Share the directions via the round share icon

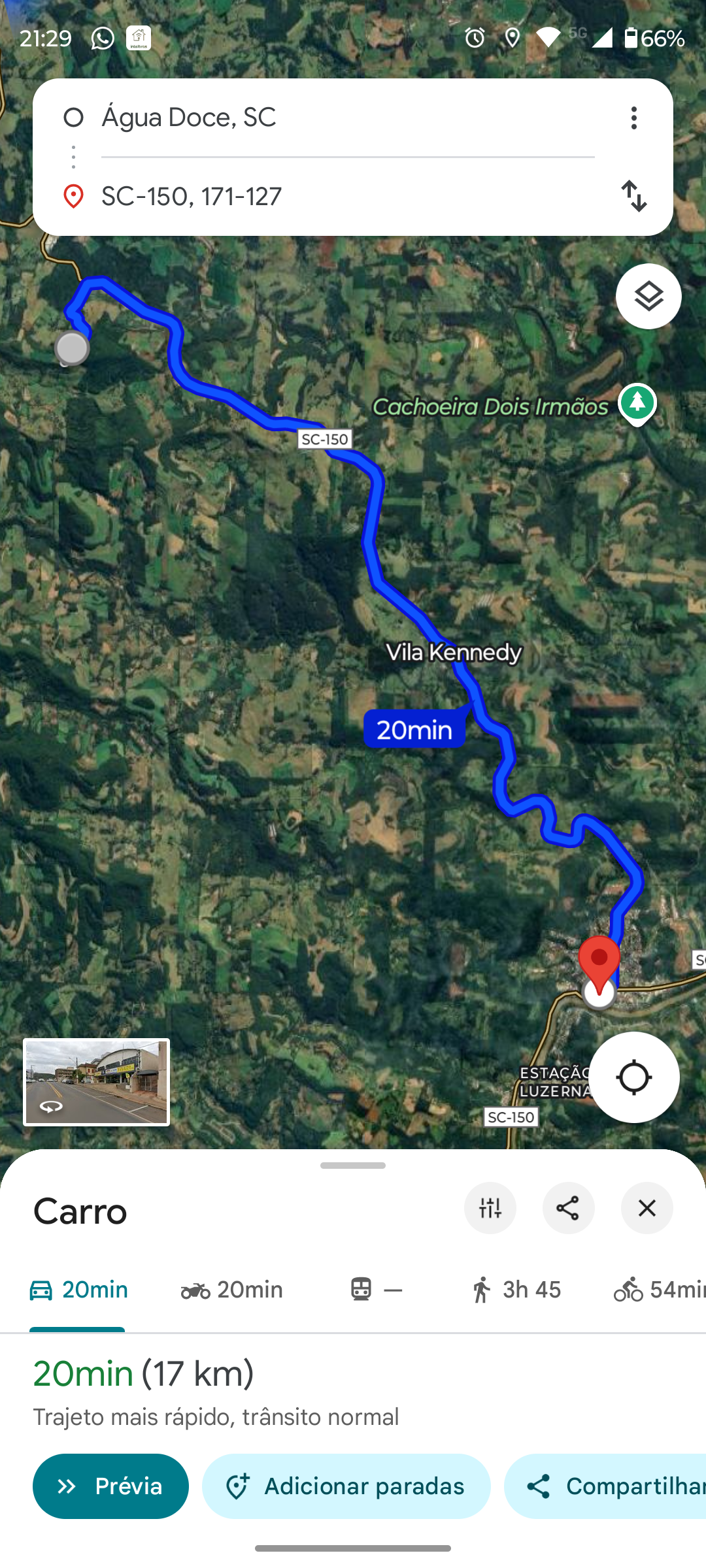[x=568, y=1208]
